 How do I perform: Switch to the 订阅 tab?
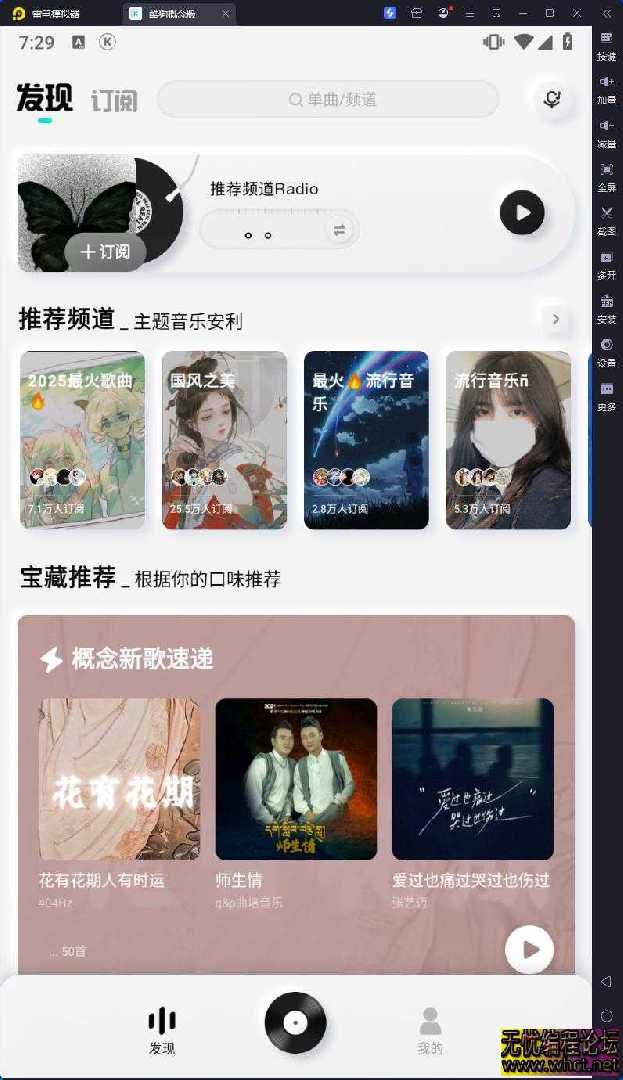coord(114,100)
